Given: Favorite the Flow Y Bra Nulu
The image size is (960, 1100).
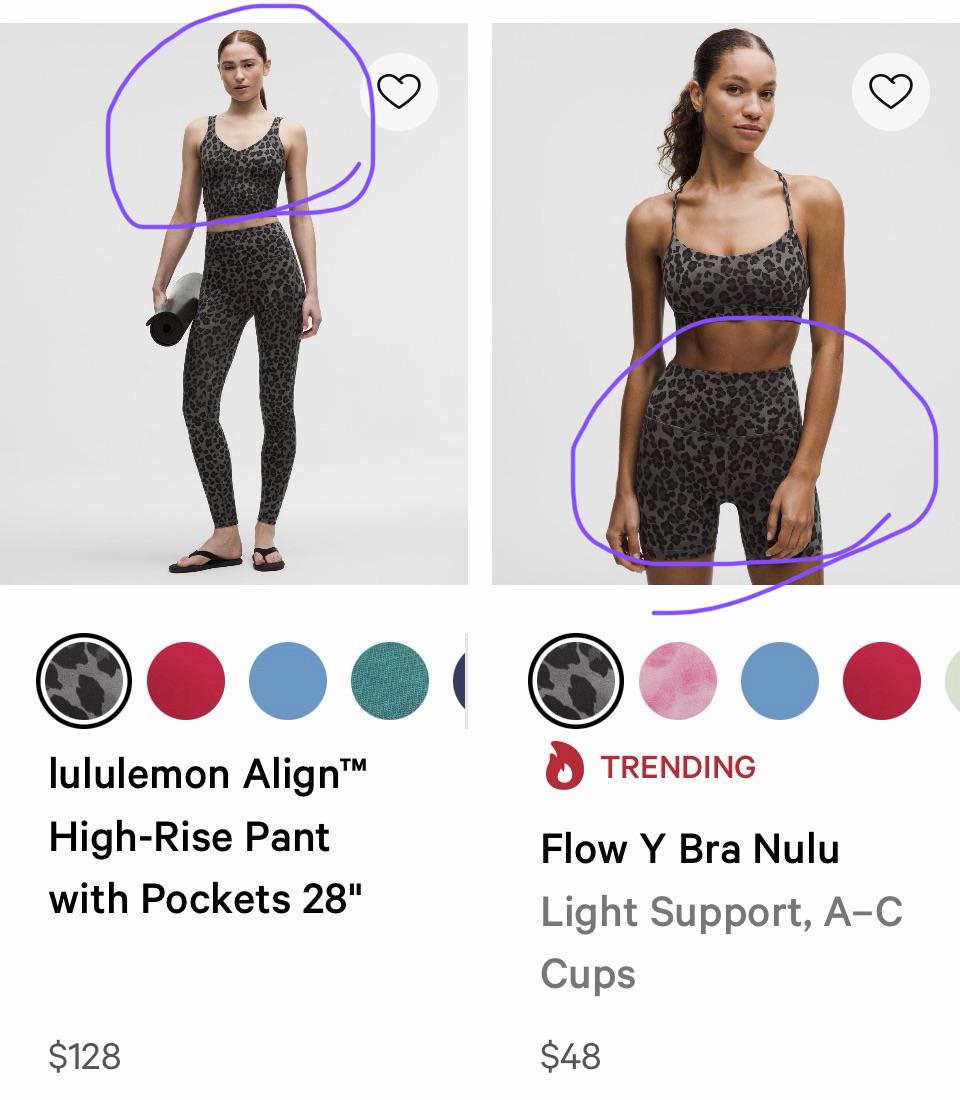Looking at the screenshot, I should (x=890, y=92).
